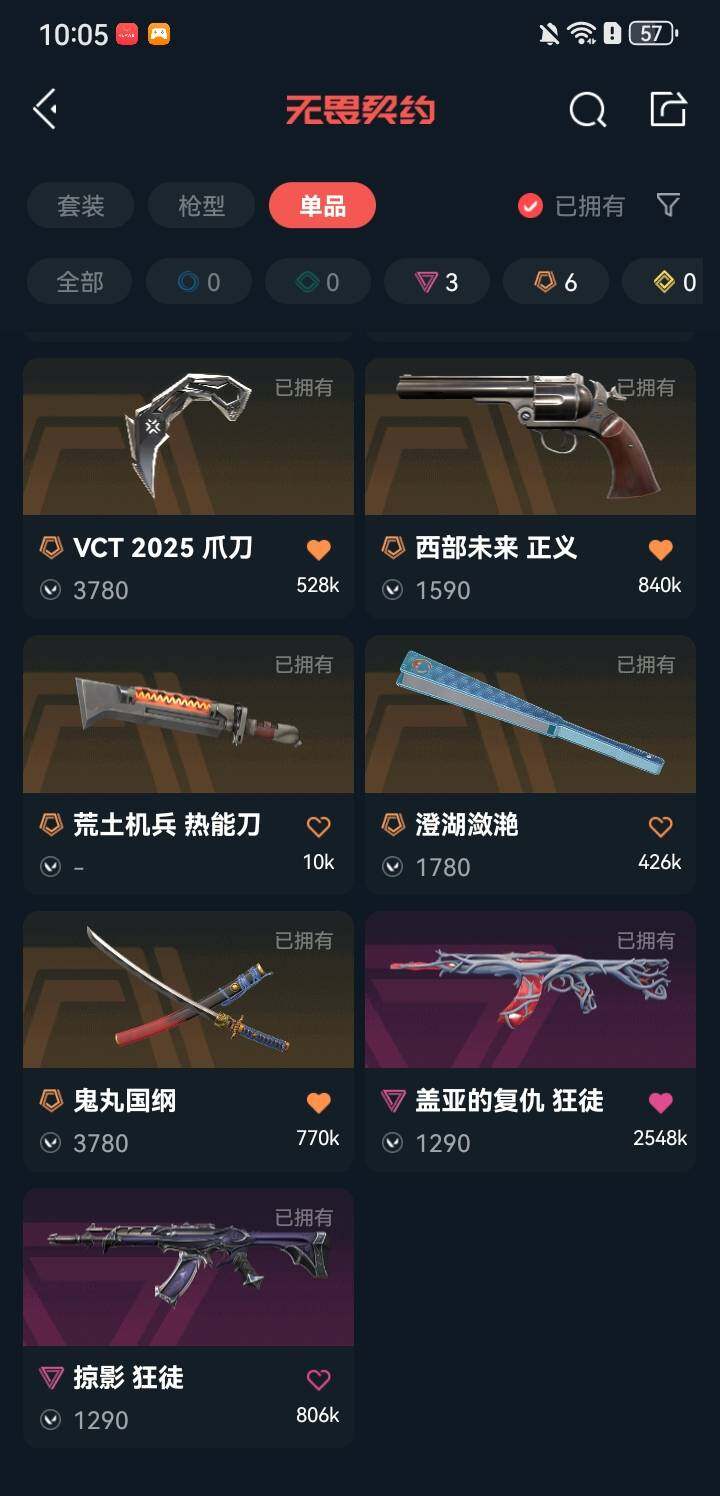Select the 全部 rarity chip
This screenshot has height=1496, width=720.
pos(79,282)
